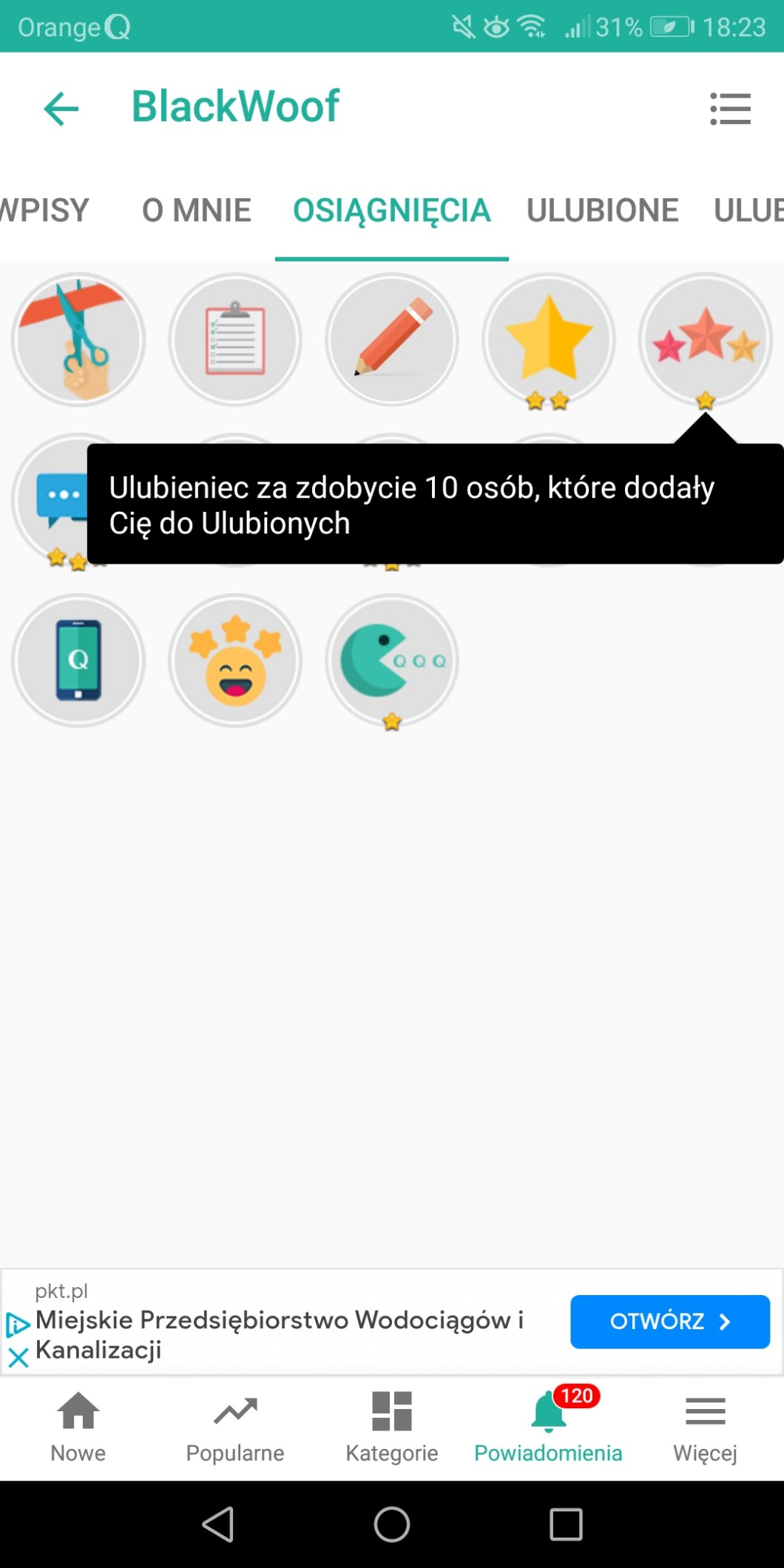This screenshot has width=784, height=1568.
Task: Go back using the app bar arrow
Action: click(61, 109)
